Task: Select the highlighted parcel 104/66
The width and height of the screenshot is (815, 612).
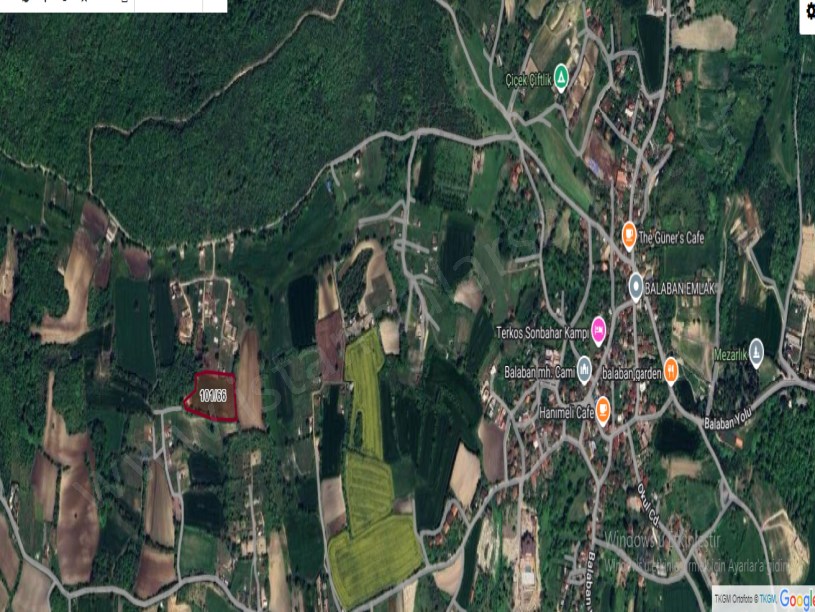Action: click(213, 396)
